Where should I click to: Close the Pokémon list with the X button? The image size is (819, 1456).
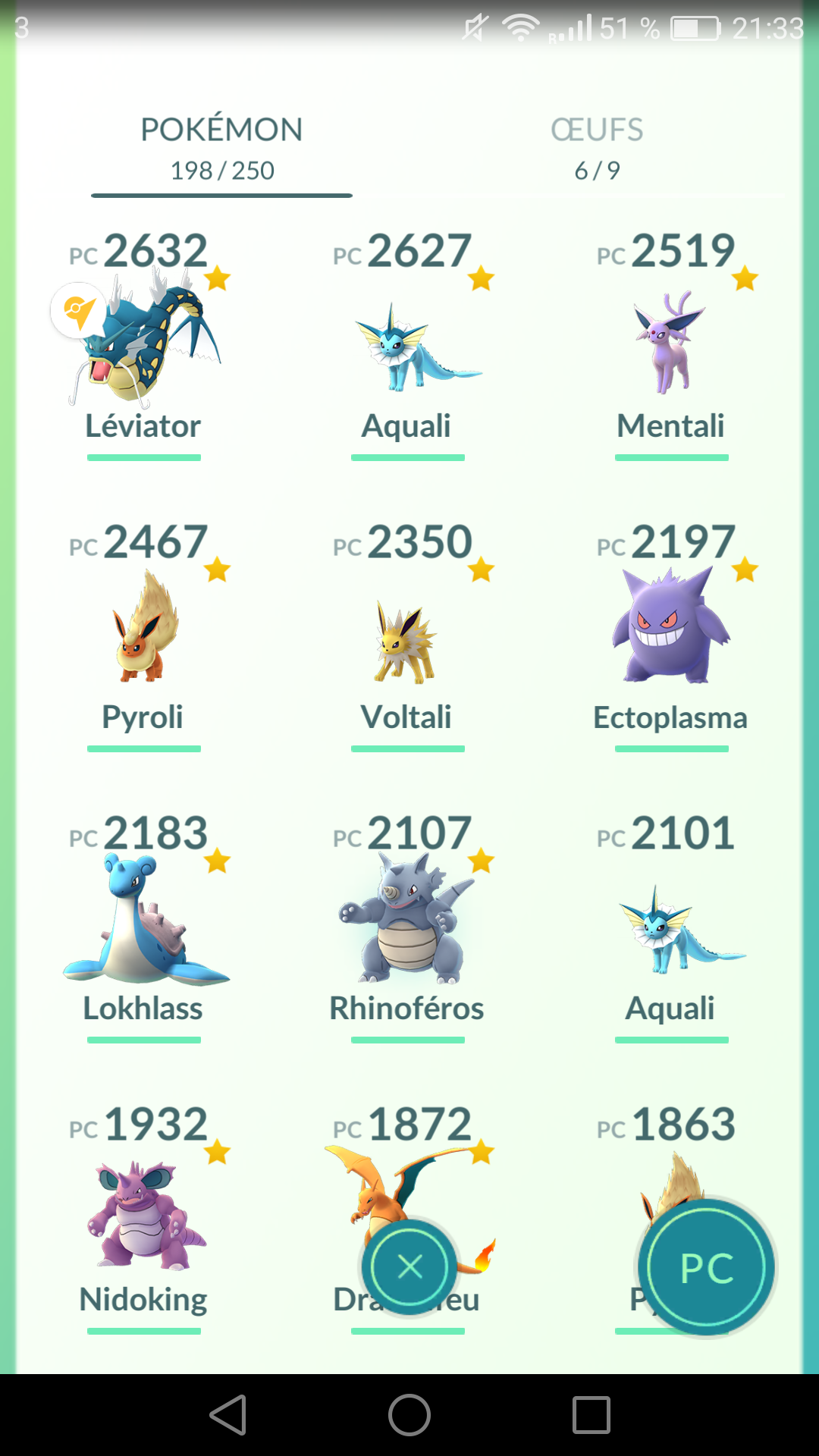coord(409,1266)
